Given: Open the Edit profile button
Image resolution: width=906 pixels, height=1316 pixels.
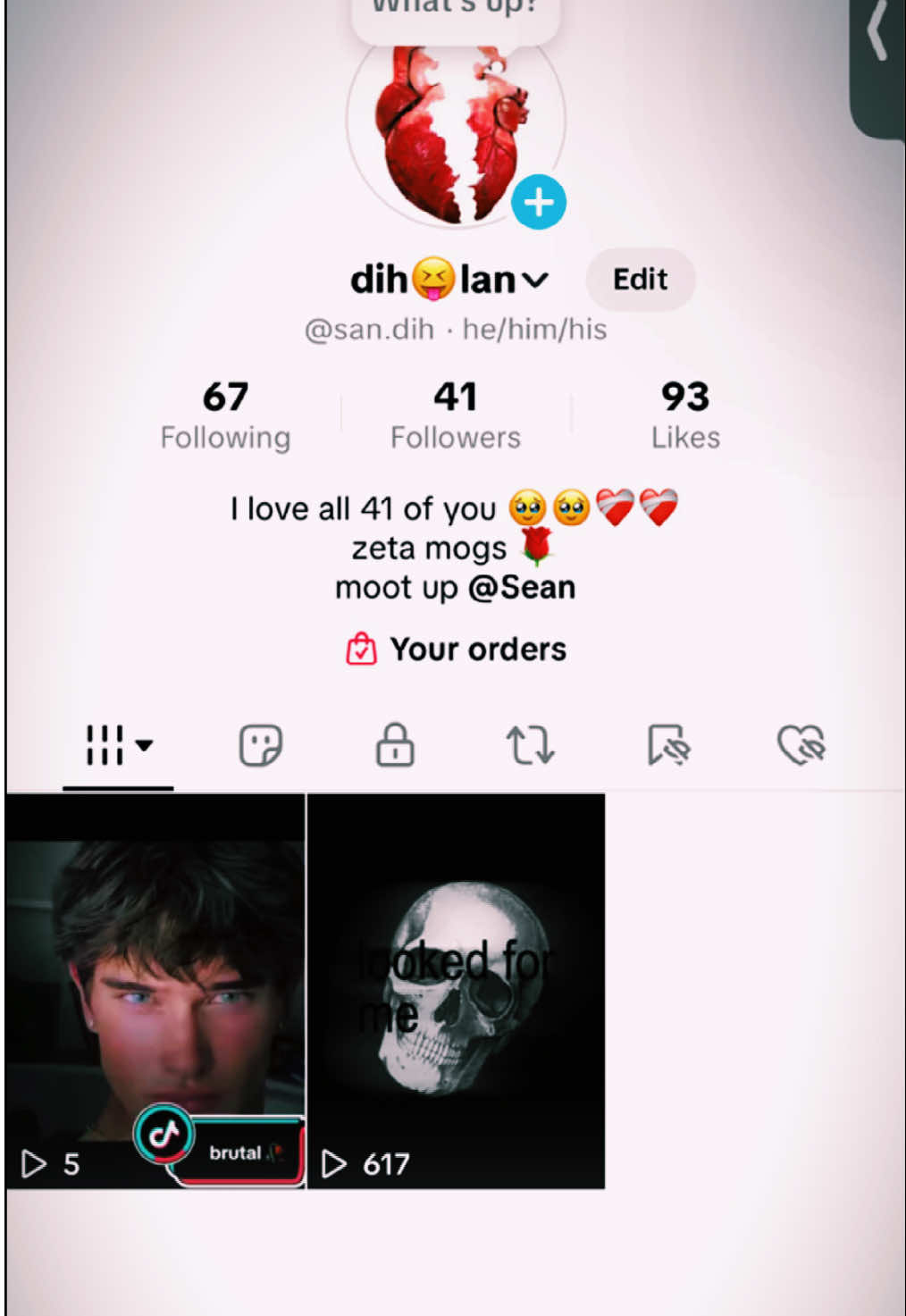Looking at the screenshot, I should (x=640, y=280).
